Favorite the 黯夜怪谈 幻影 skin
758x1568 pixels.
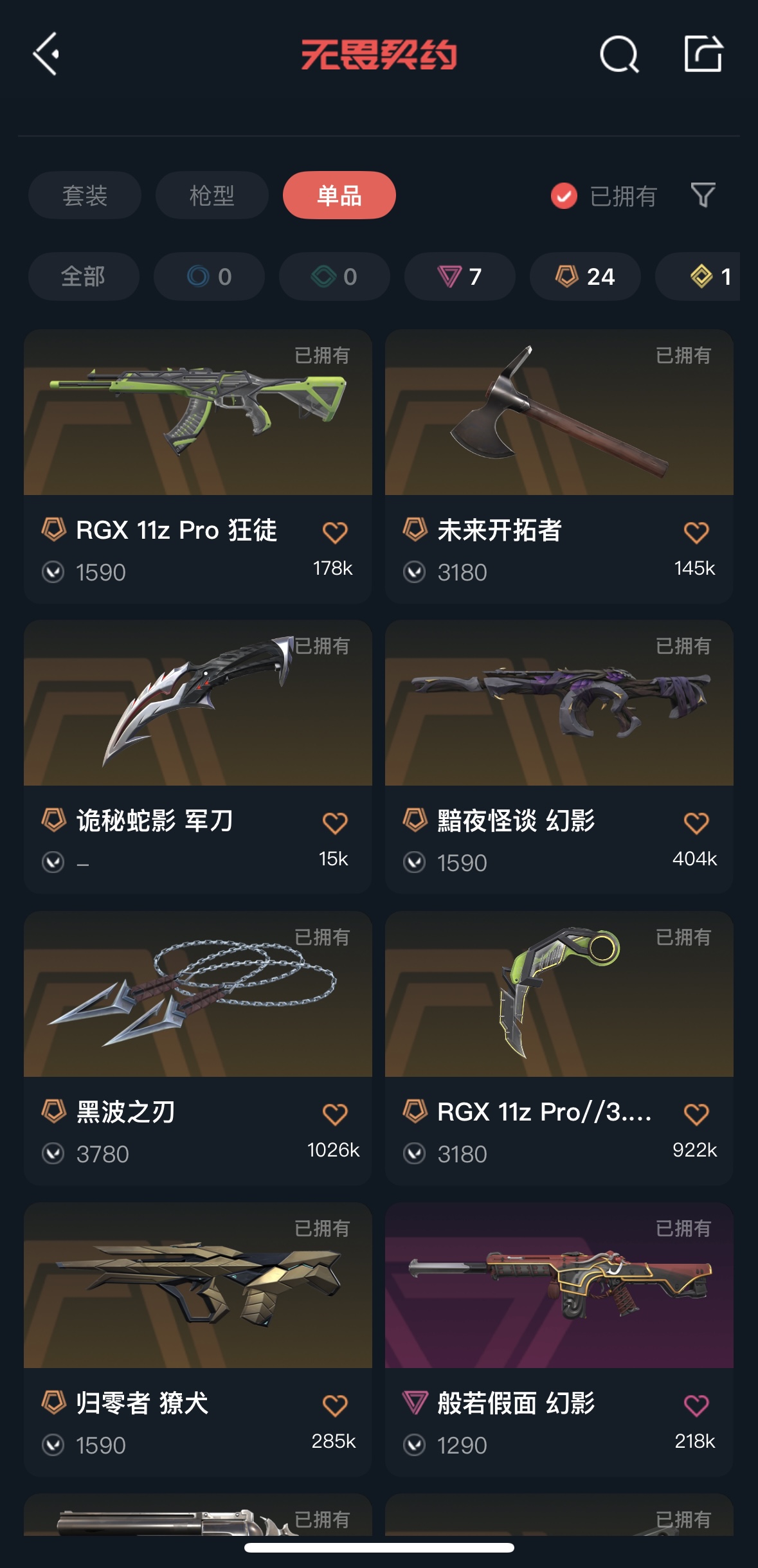pos(696,823)
